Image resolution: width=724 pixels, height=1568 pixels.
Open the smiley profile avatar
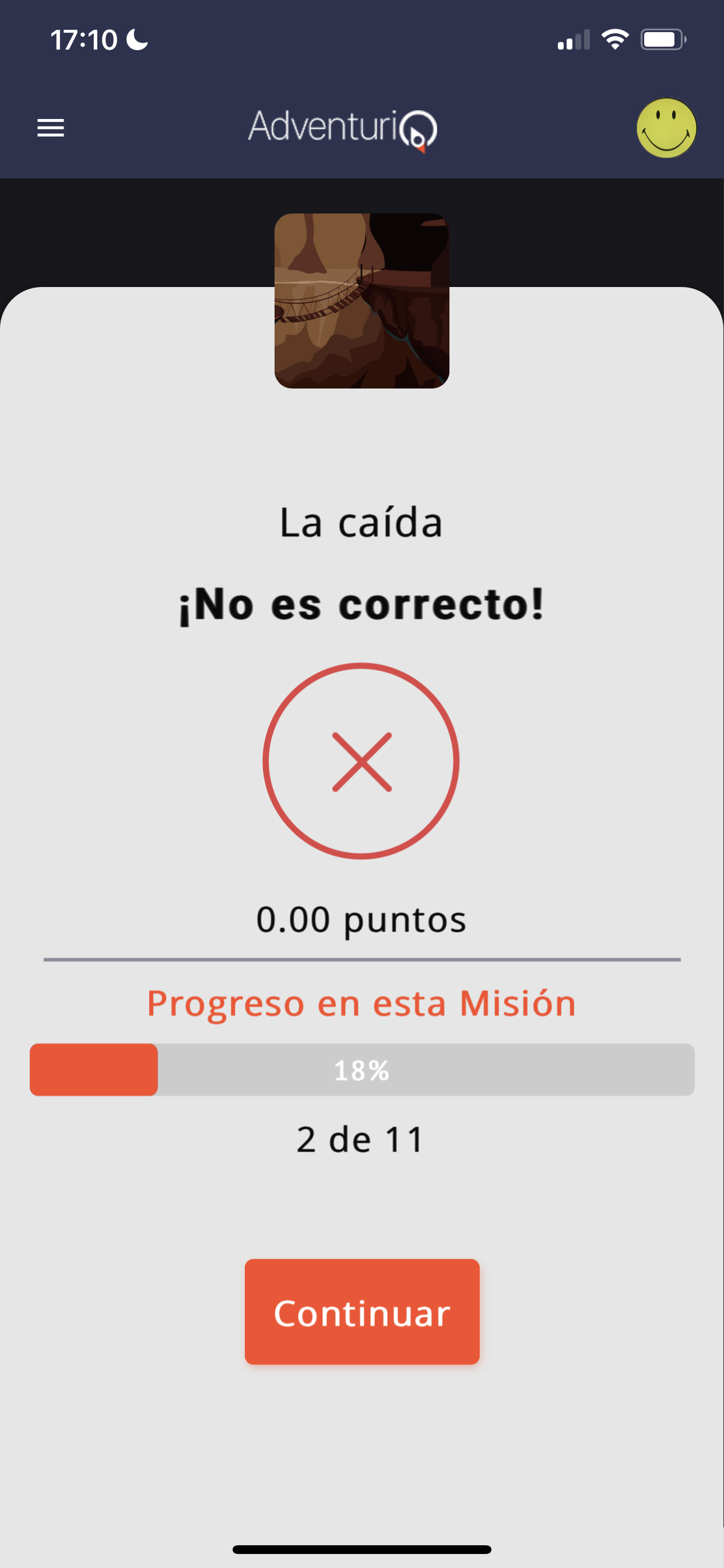(x=666, y=128)
